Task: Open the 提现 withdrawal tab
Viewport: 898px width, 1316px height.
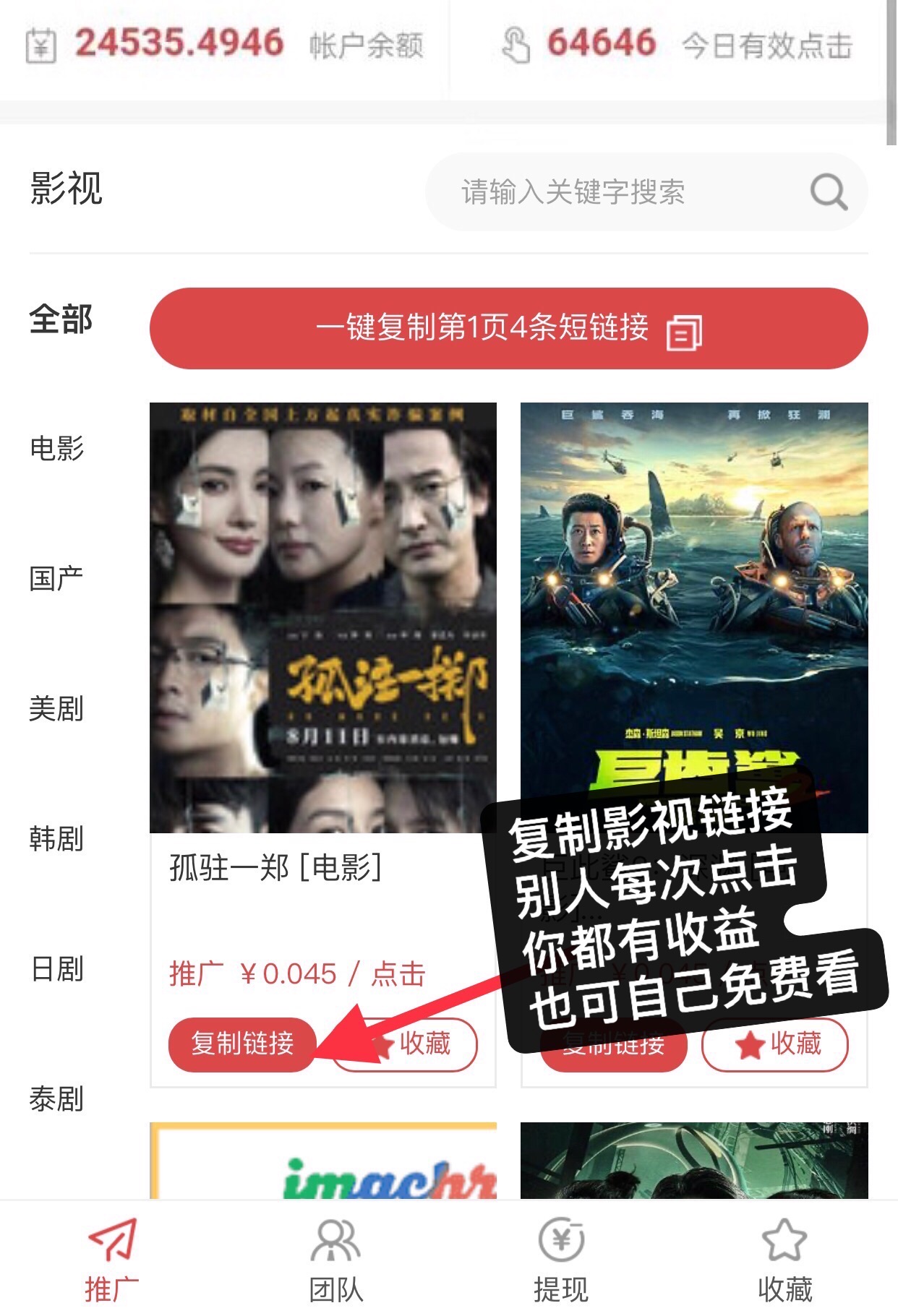Action: [561, 1258]
